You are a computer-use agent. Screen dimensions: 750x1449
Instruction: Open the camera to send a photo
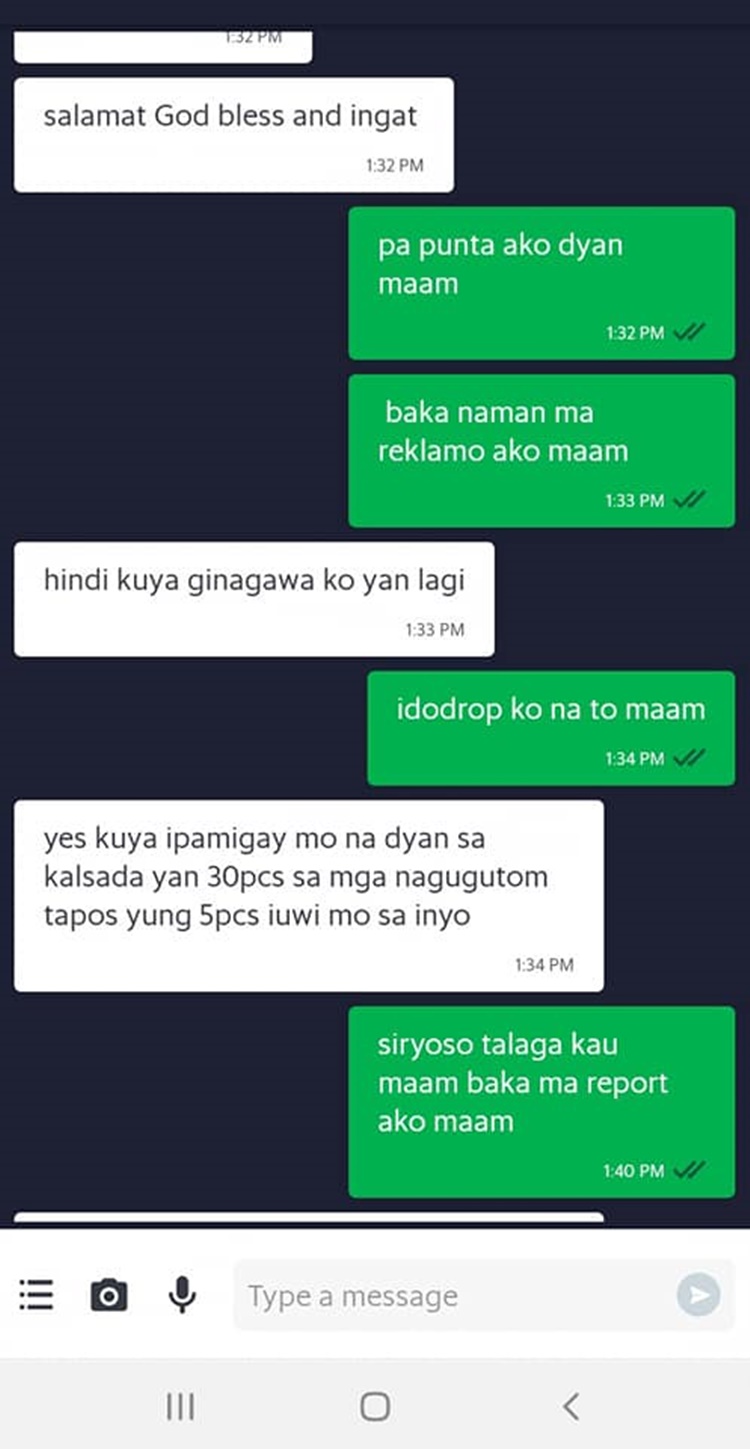point(110,1296)
